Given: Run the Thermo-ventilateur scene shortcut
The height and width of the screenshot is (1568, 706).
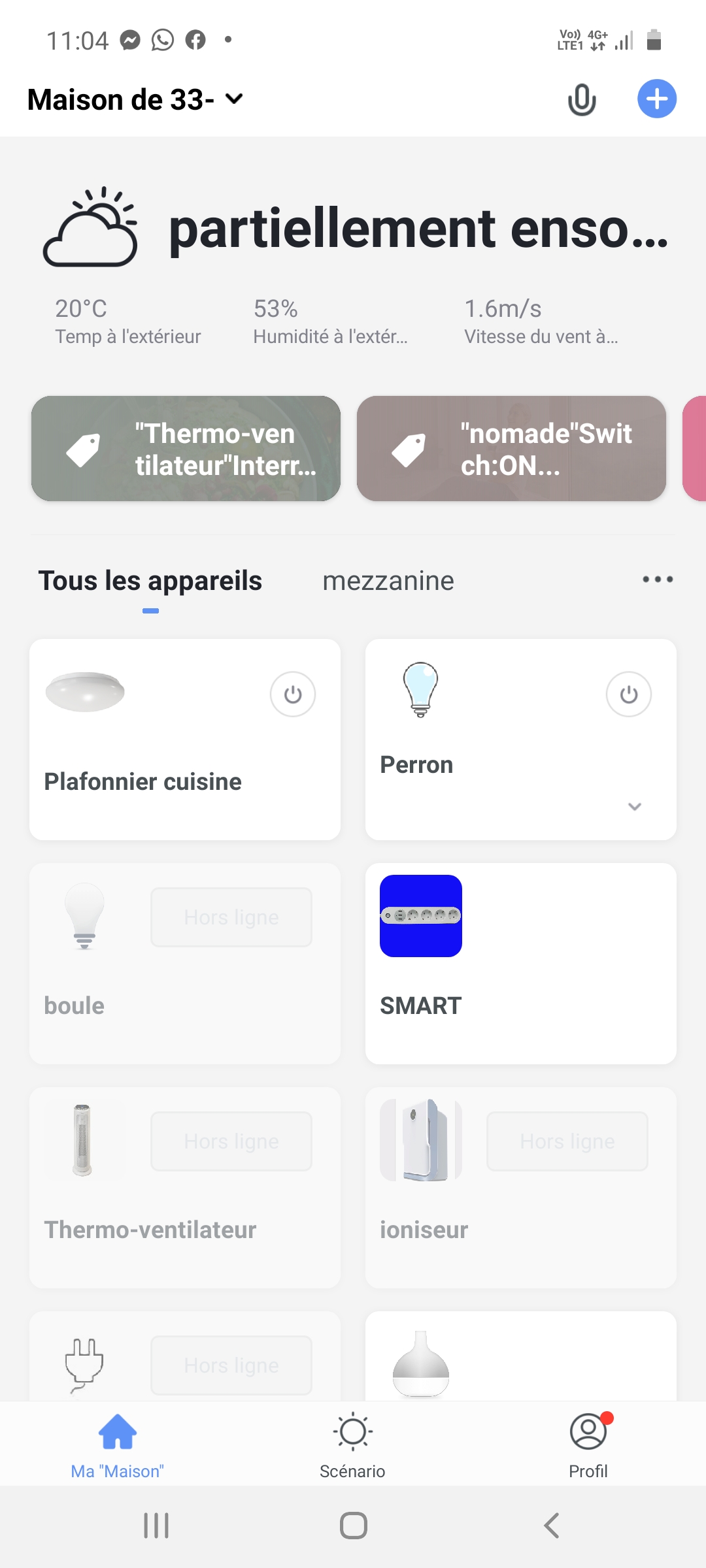Looking at the screenshot, I should [186, 449].
